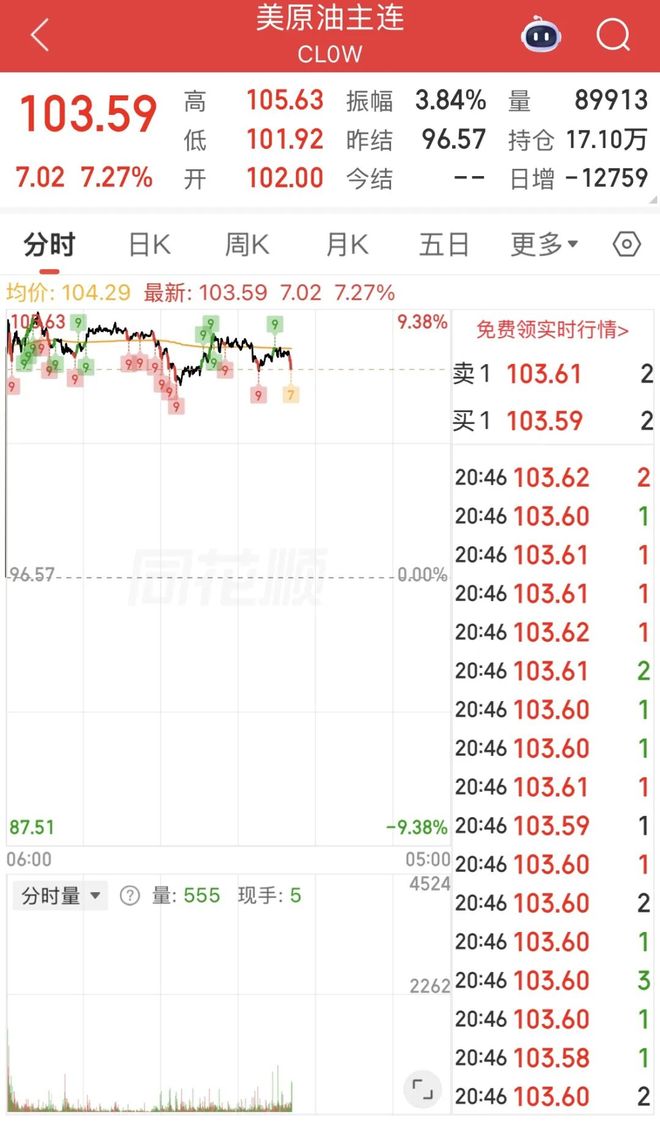The height and width of the screenshot is (1121, 660).
Task: Open the robot assistant icon
Action: [541, 36]
